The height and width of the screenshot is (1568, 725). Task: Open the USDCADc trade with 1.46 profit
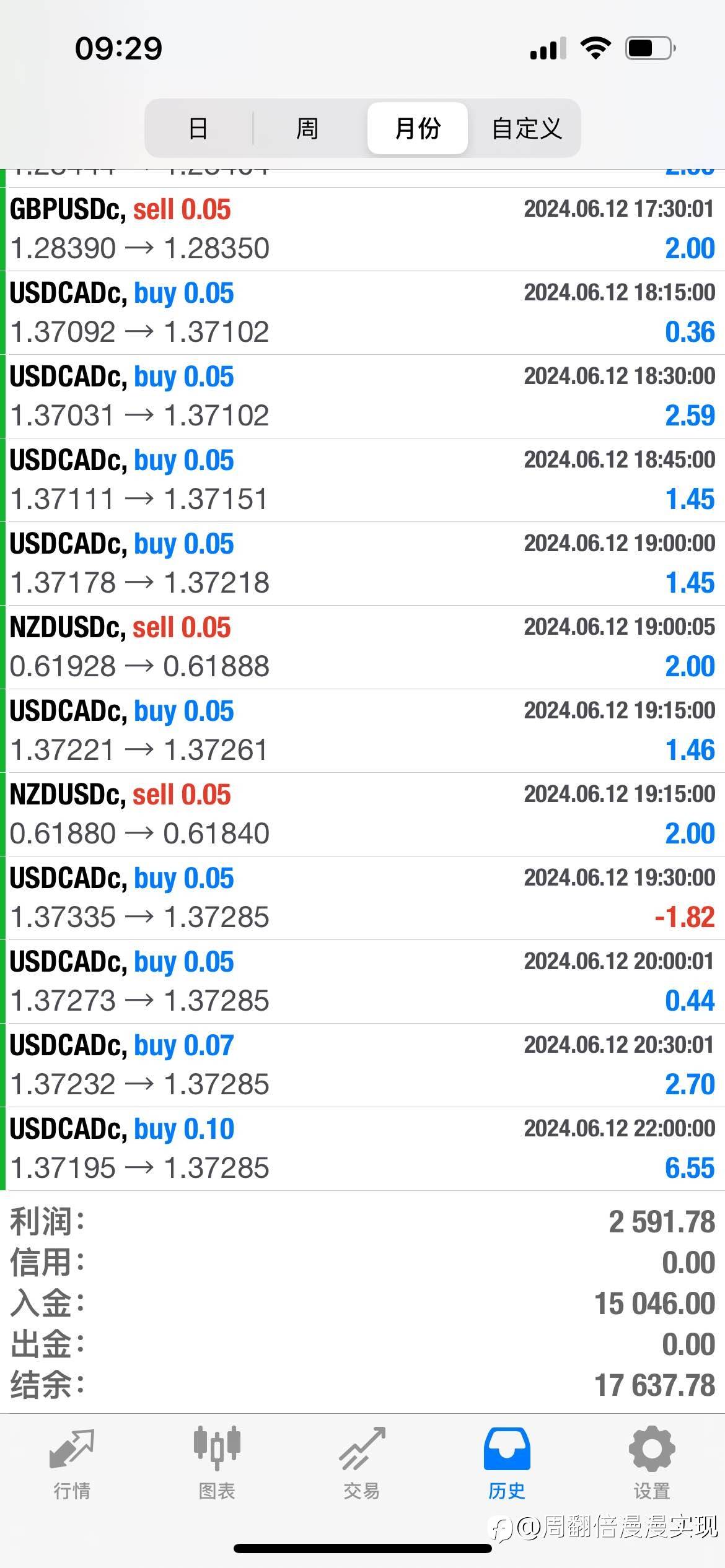[x=362, y=731]
